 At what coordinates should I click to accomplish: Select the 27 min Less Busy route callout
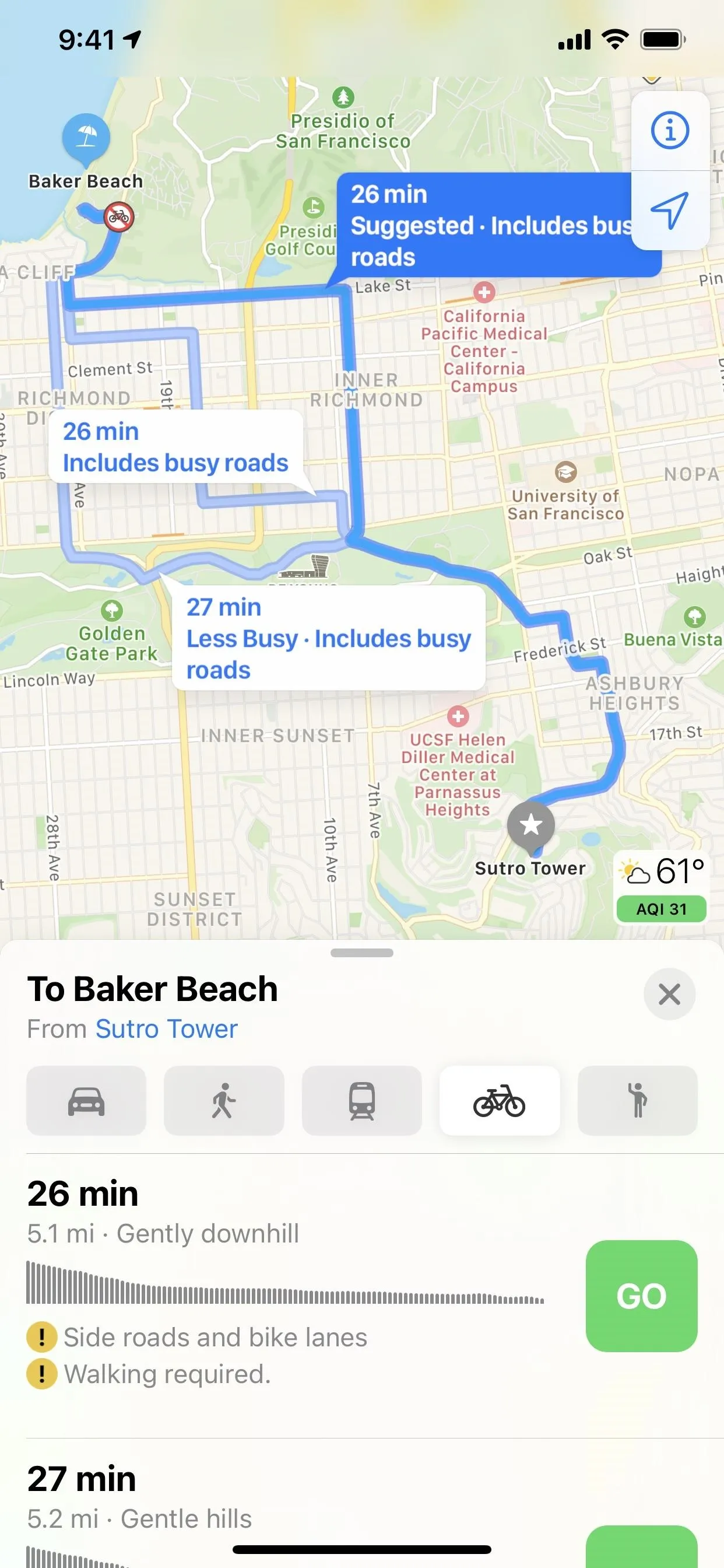tap(329, 638)
